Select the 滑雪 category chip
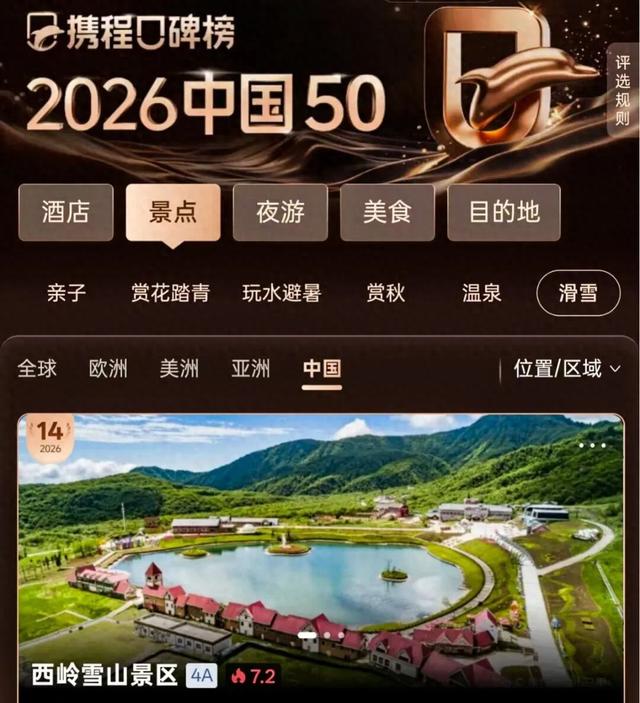The image size is (640, 703). (x=580, y=293)
